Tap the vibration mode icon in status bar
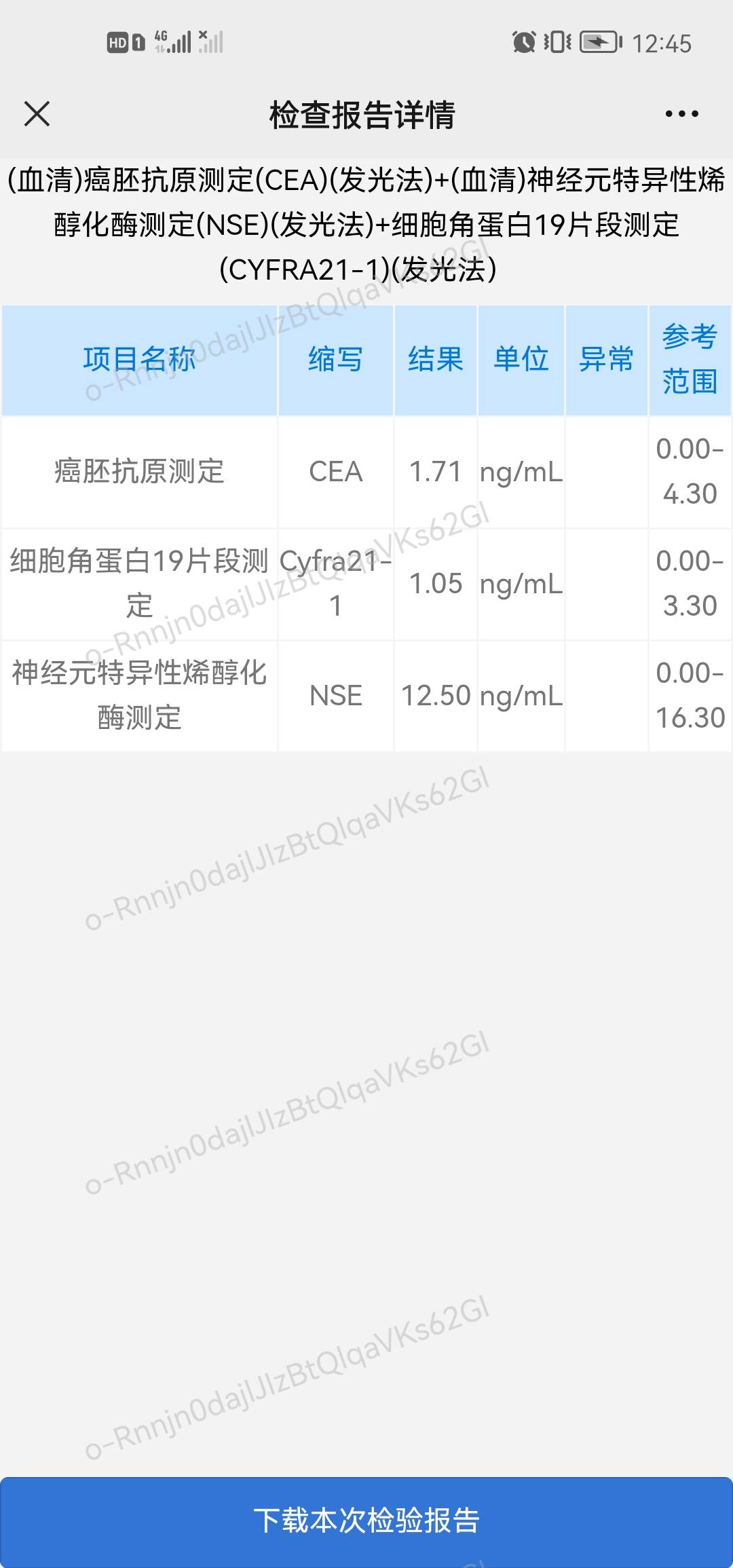 [x=557, y=43]
